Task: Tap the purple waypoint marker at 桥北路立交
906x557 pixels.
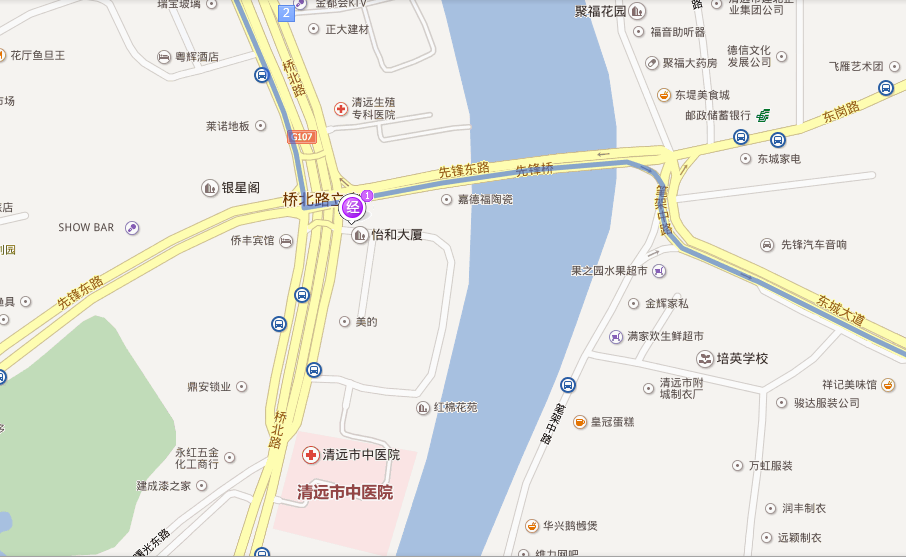Action: coord(352,208)
